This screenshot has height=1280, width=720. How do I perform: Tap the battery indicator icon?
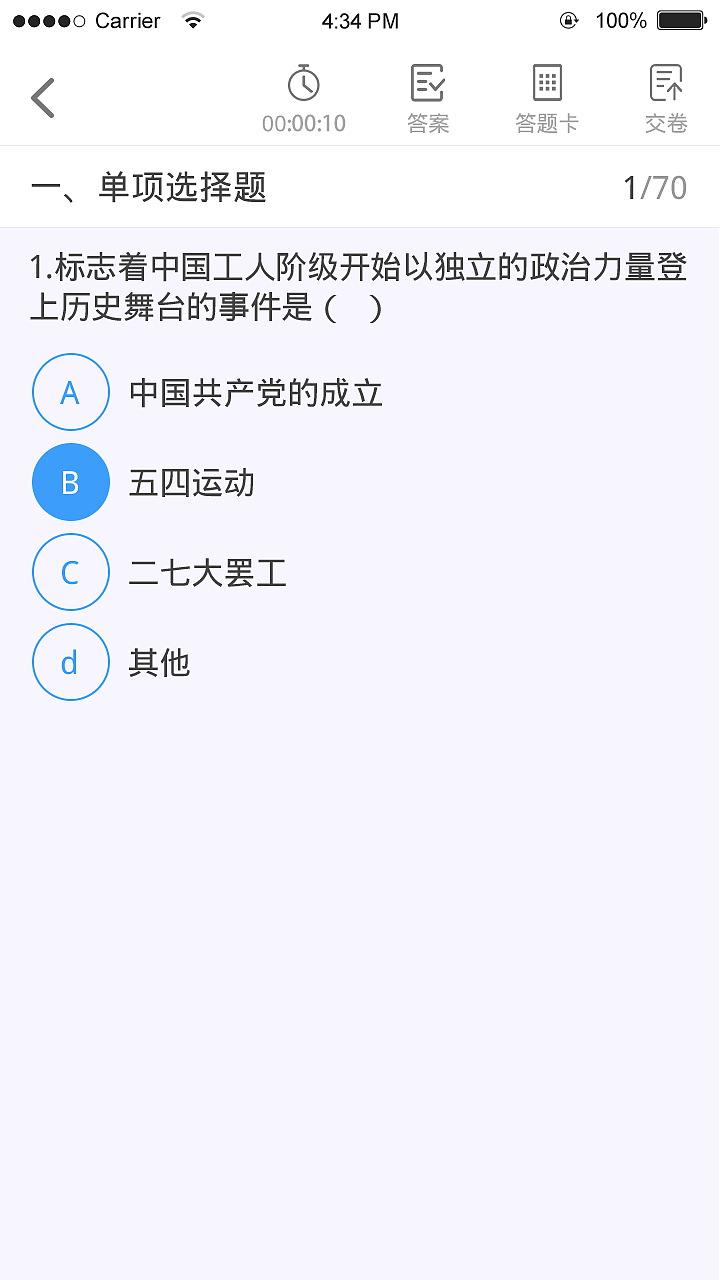tap(682, 18)
